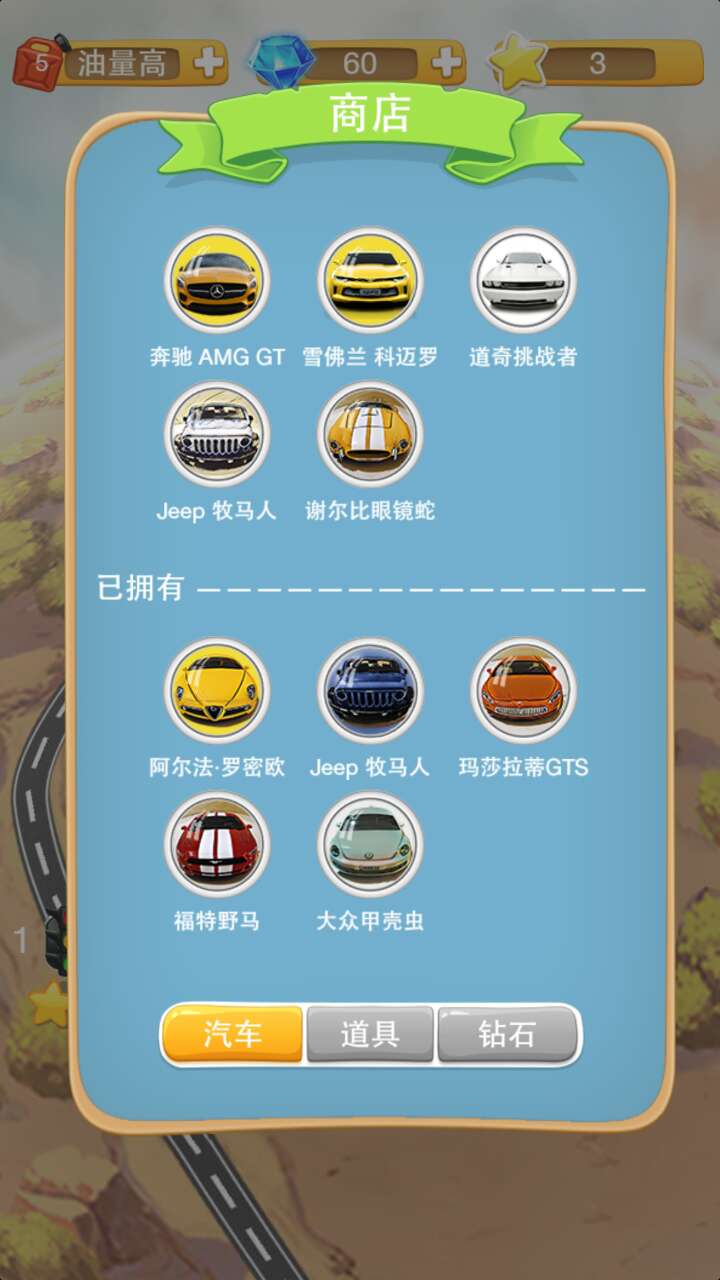Switch to the 道具 tab
This screenshot has width=720, height=1280.
click(x=372, y=1036)
